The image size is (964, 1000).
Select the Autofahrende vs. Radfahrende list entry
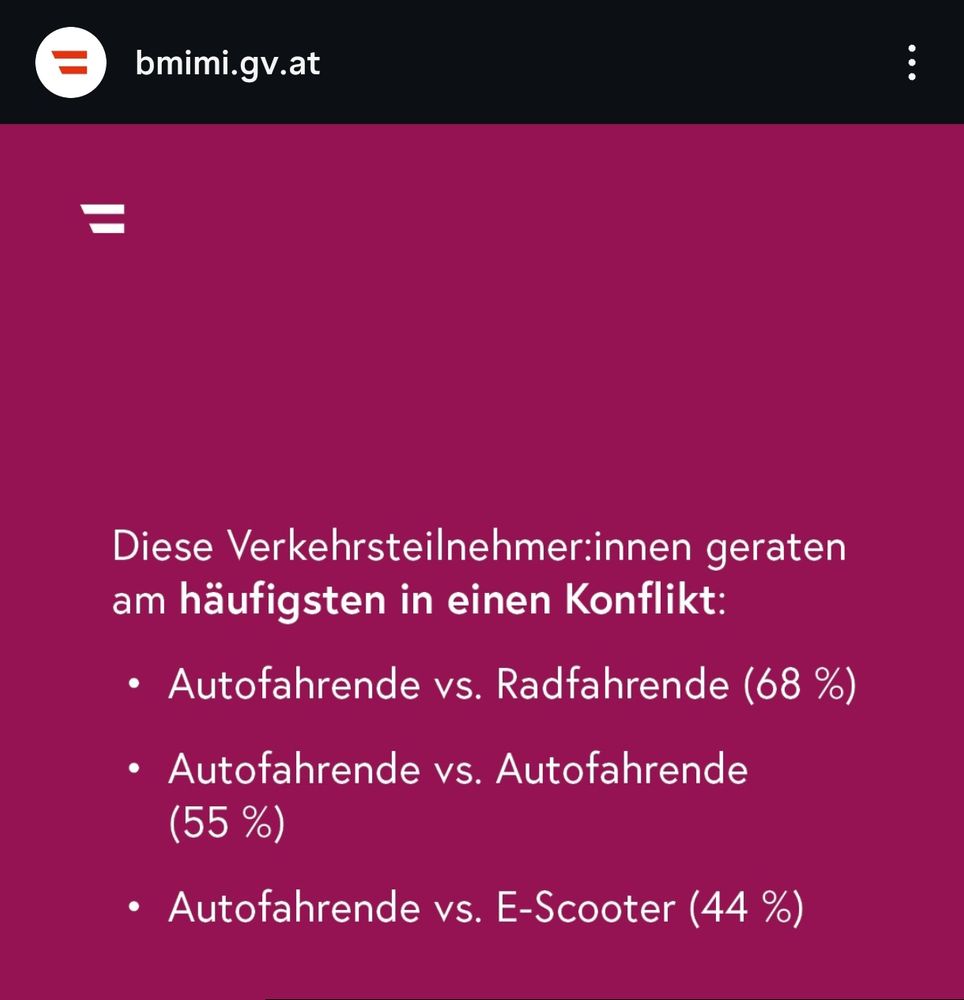point(513,684)
